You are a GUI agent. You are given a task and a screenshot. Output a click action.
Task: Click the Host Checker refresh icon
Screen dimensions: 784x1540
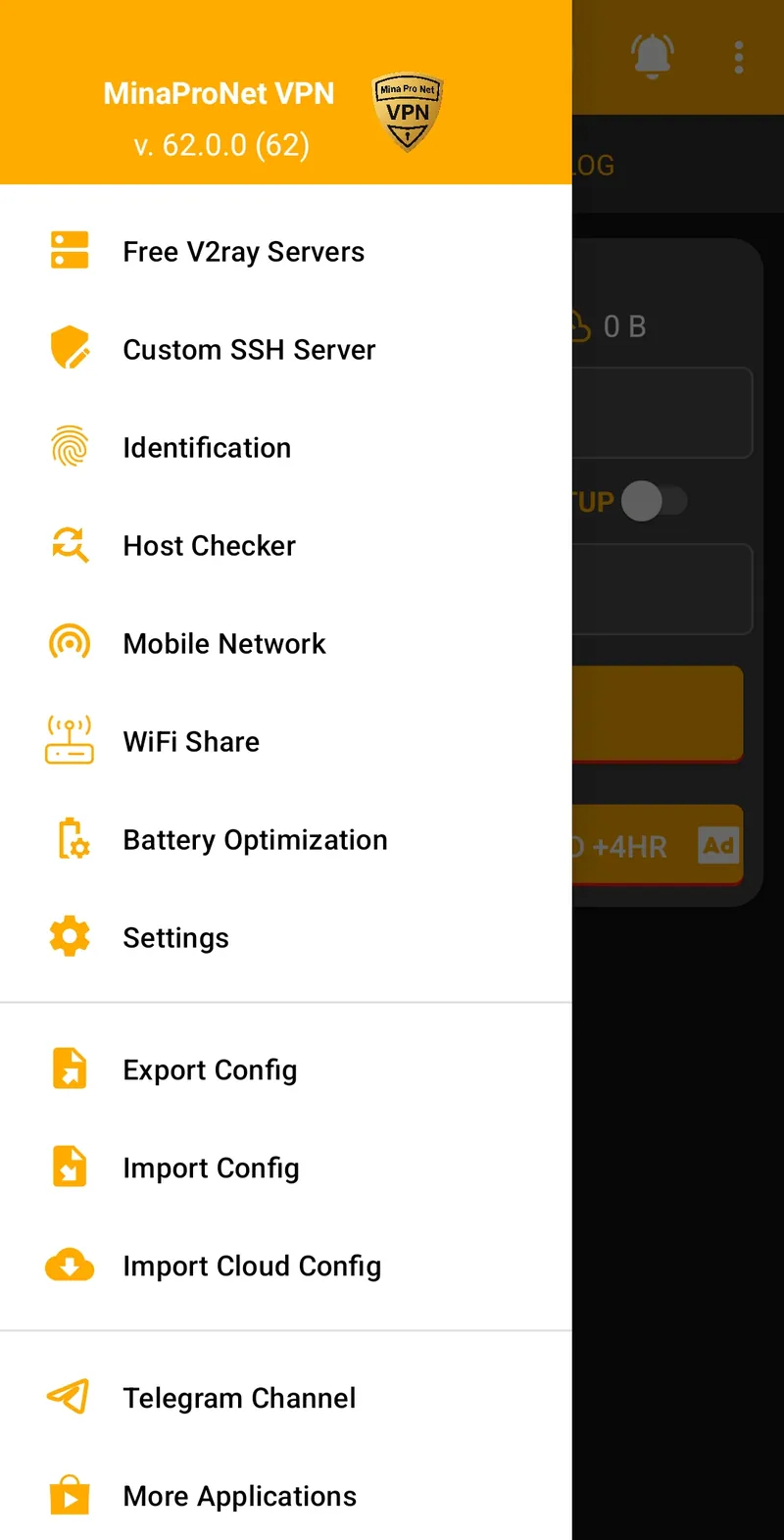[x=70, y=545]
